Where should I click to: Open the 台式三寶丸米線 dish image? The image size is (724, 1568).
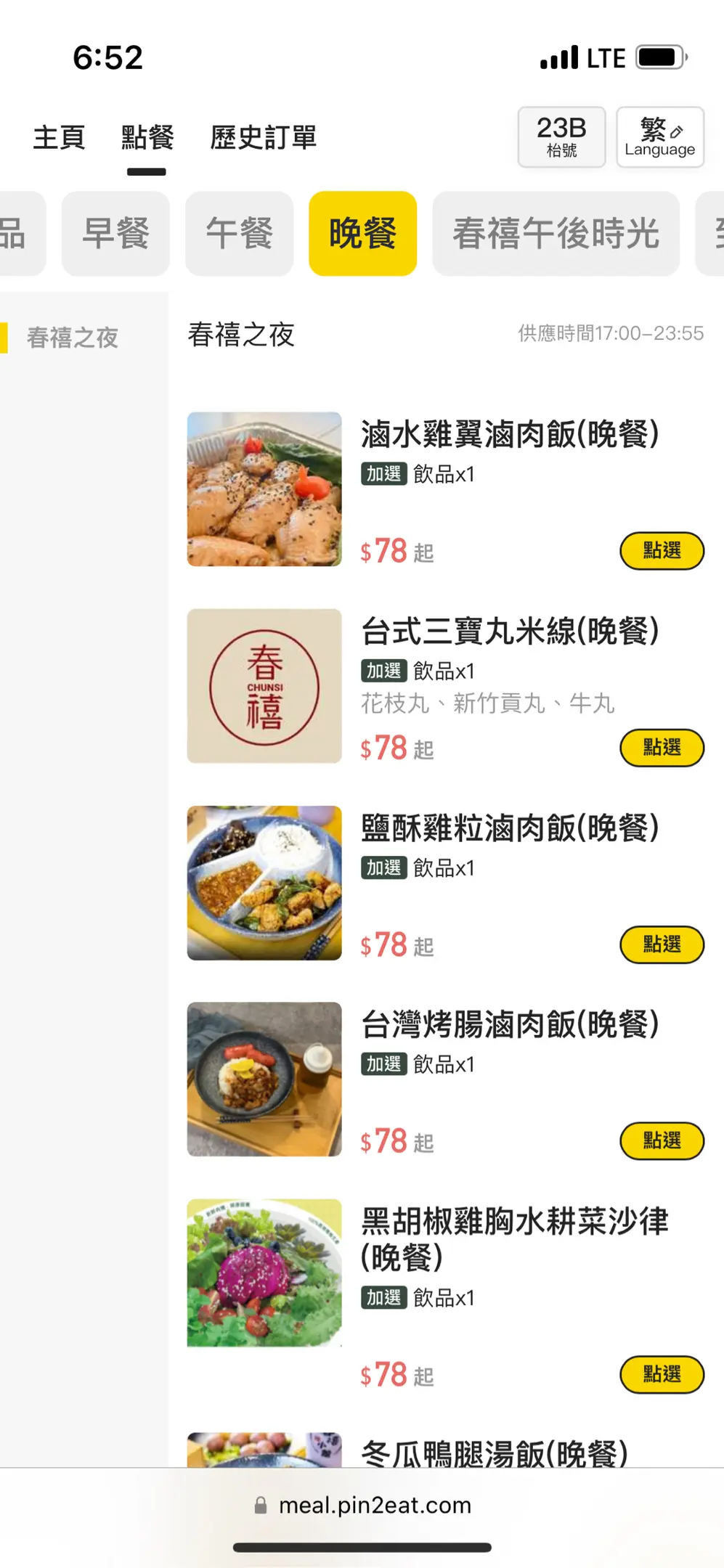tap(264, 685)
